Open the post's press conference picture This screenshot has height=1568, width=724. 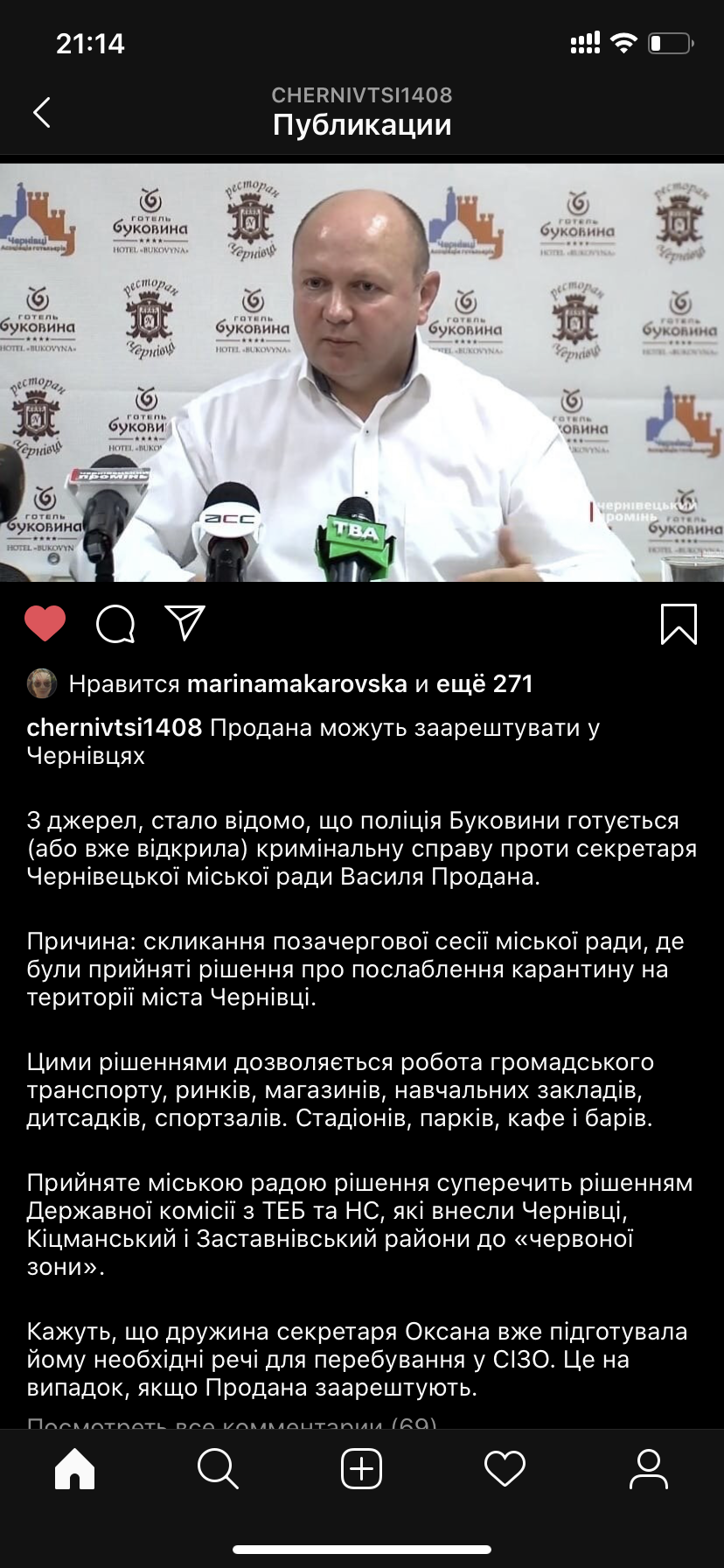coord(362,373)
